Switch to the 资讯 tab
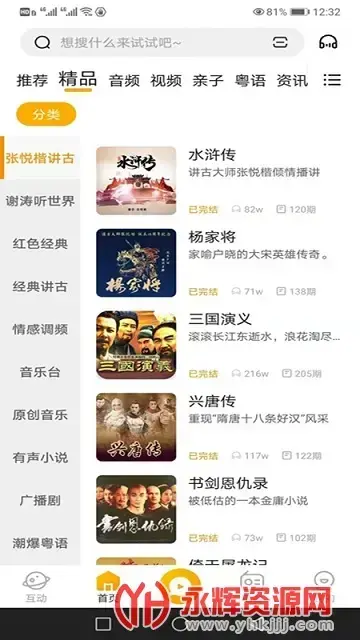This screenshot has height=640, width=360. [292, 80]
